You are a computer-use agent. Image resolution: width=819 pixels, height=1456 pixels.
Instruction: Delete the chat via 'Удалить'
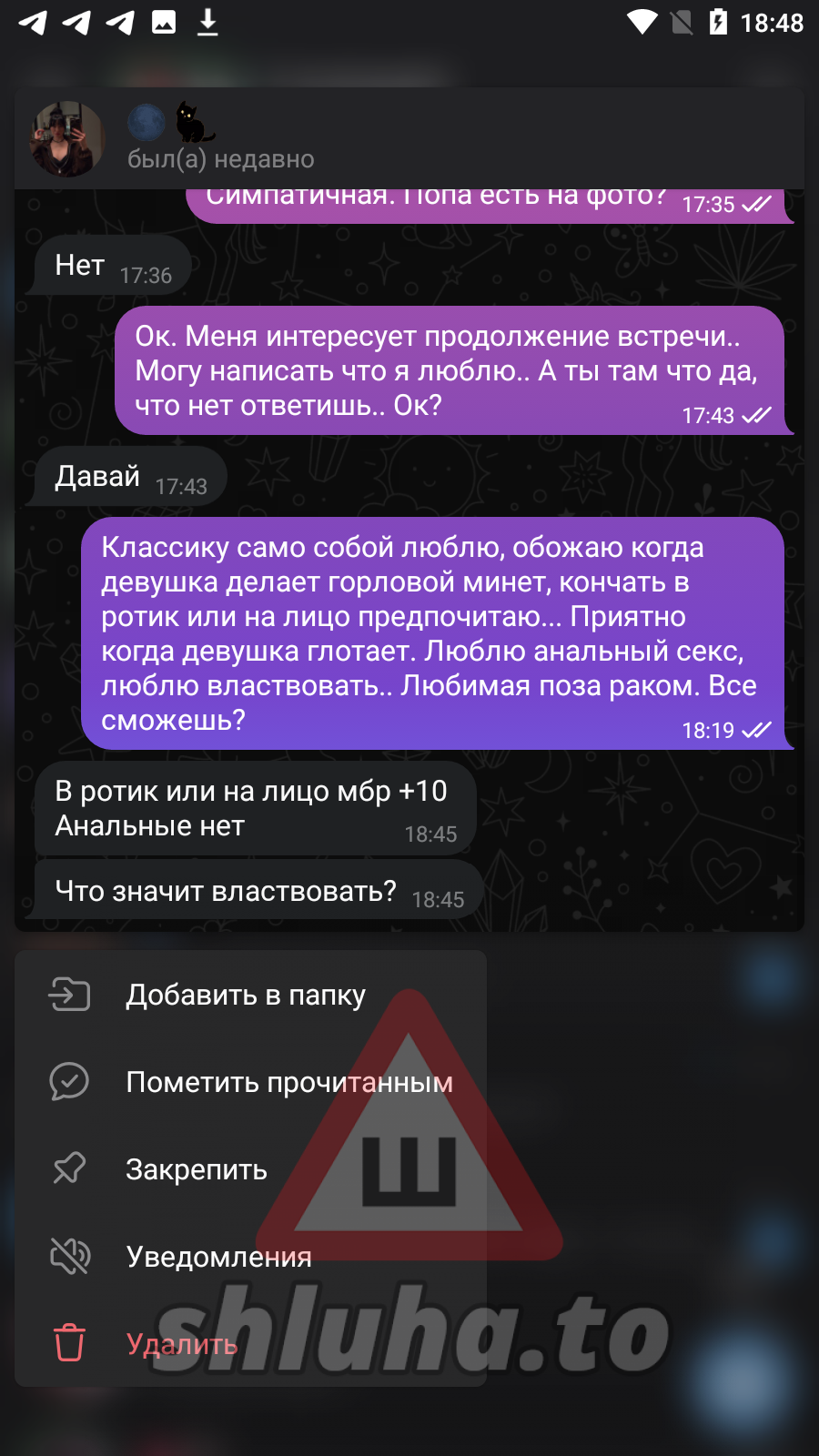pos(182,1344)
